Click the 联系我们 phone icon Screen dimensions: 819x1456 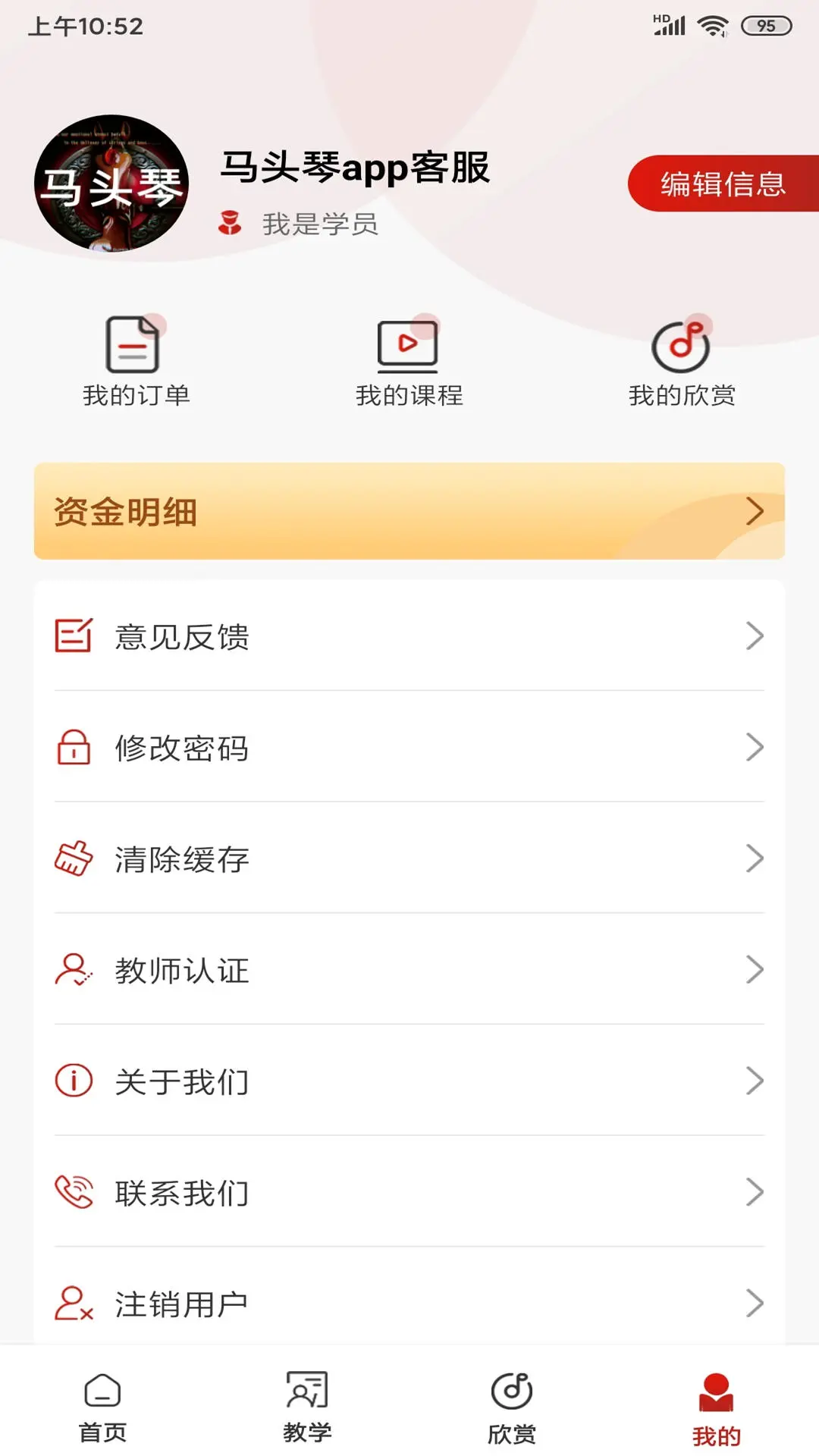tap(73, 1193)
